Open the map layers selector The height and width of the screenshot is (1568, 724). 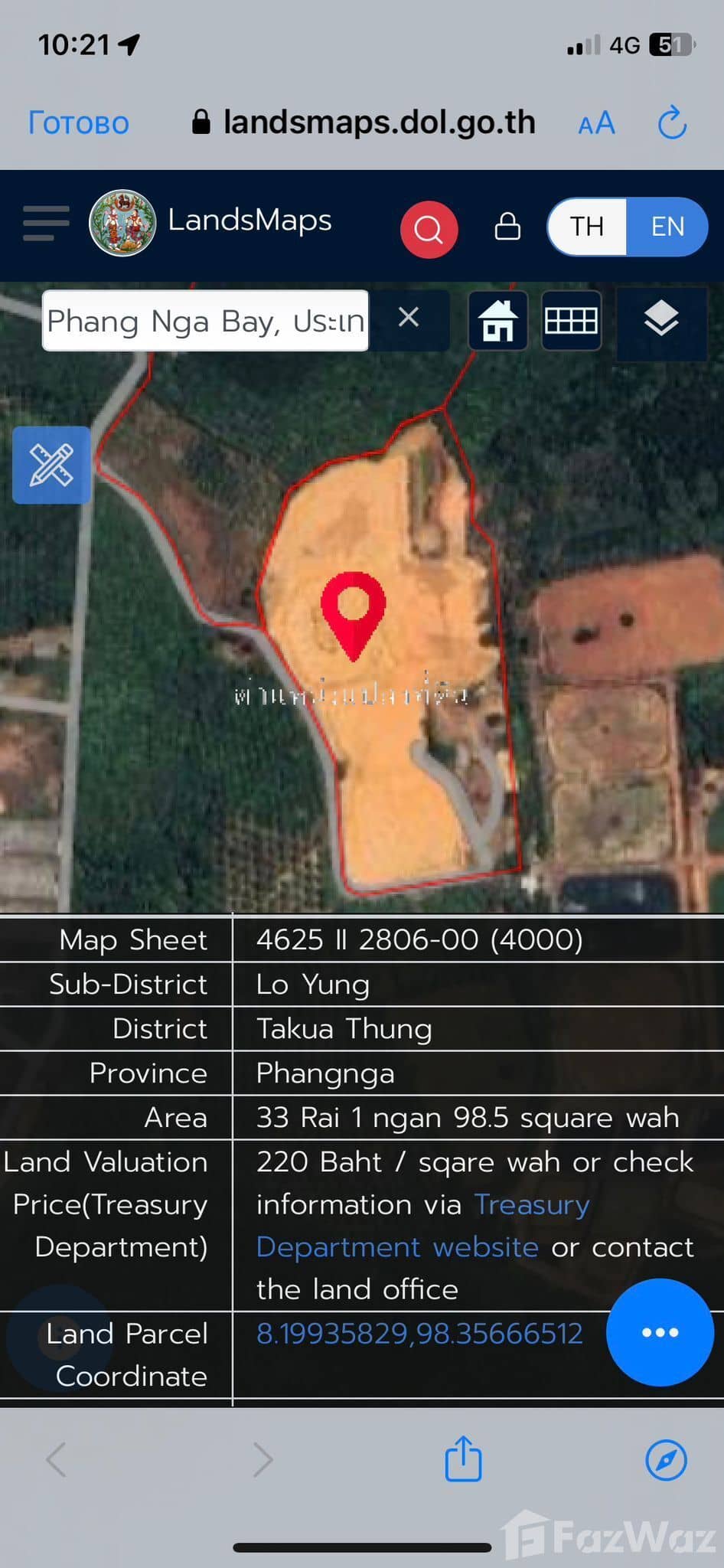(661, 321)
